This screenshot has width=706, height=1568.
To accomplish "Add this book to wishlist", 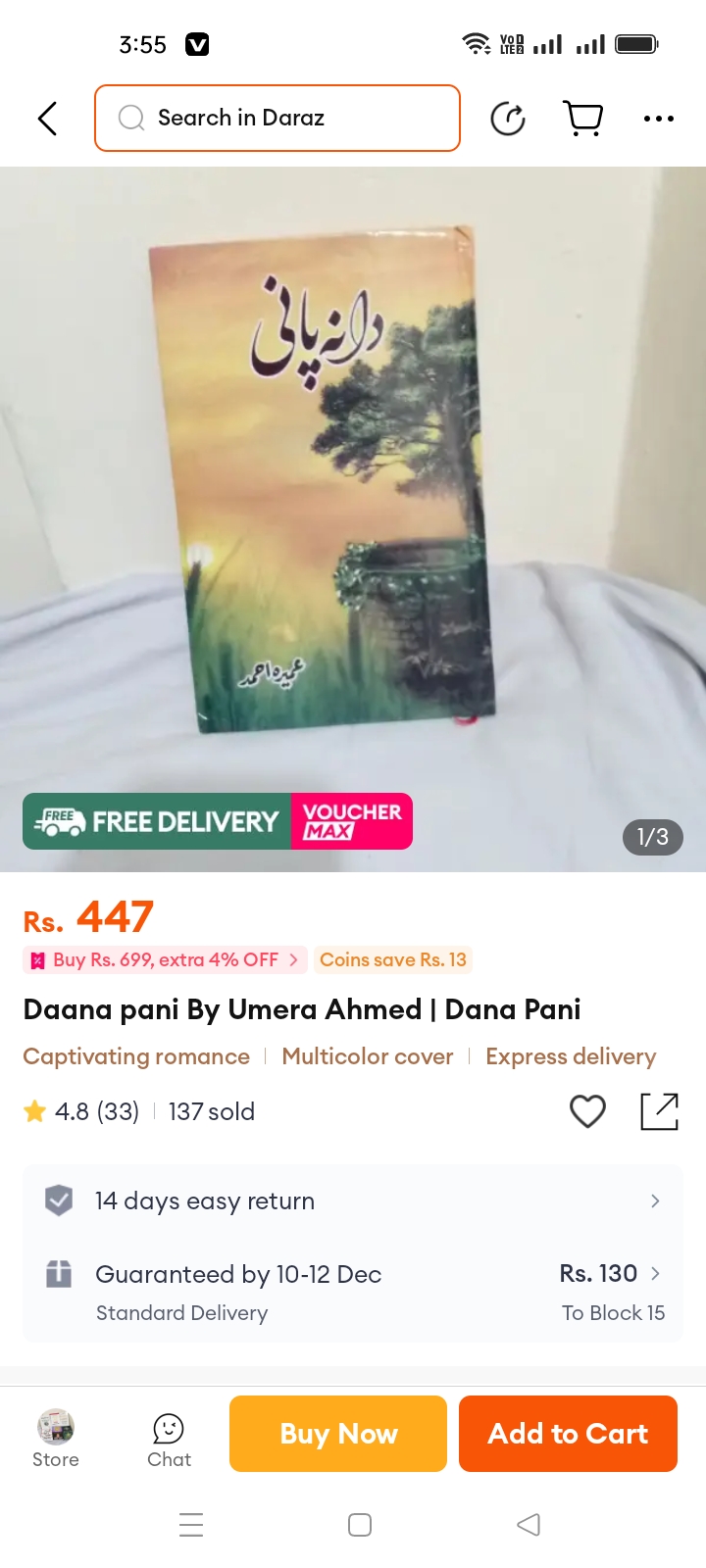I will point(587,1111).
